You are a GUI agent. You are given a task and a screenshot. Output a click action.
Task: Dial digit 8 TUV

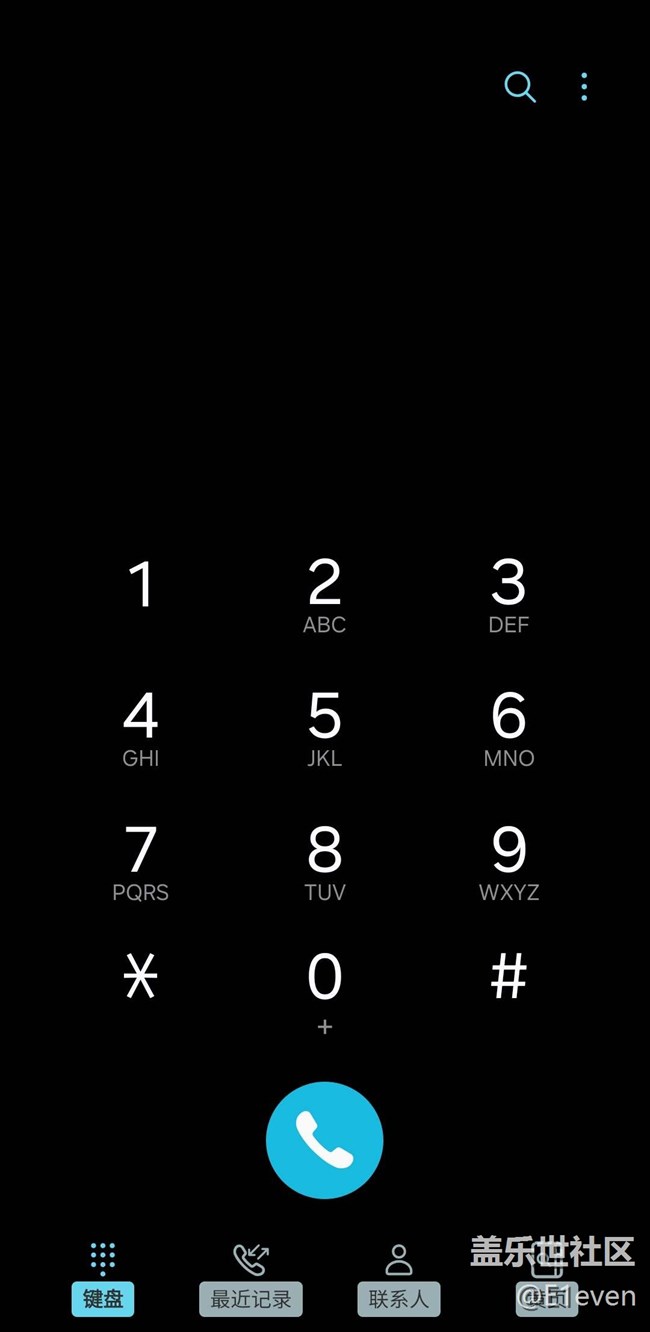324,862
